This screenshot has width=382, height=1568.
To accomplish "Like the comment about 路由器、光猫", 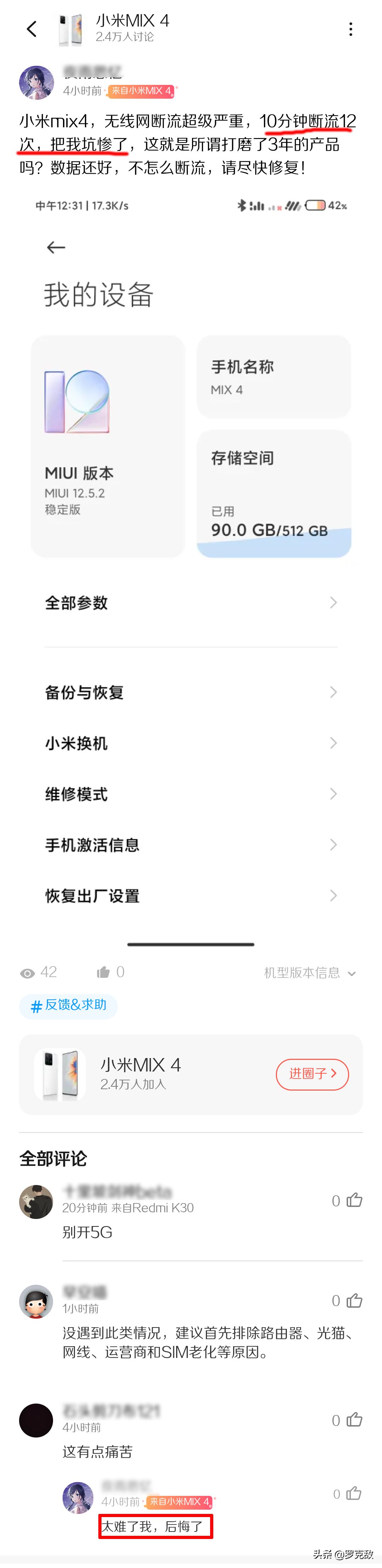I will coord(354,1301).
